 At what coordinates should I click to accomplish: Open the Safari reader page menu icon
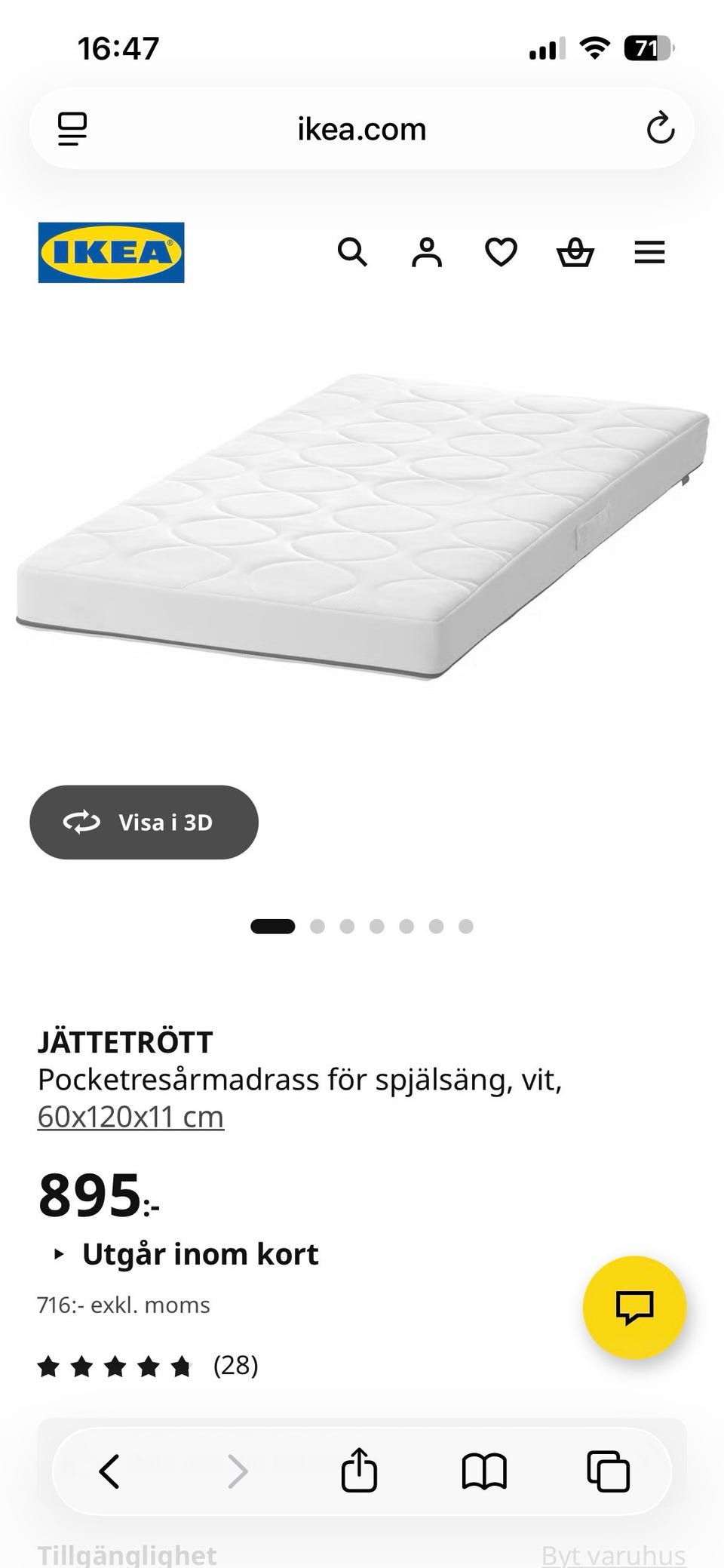pos(73,128)
